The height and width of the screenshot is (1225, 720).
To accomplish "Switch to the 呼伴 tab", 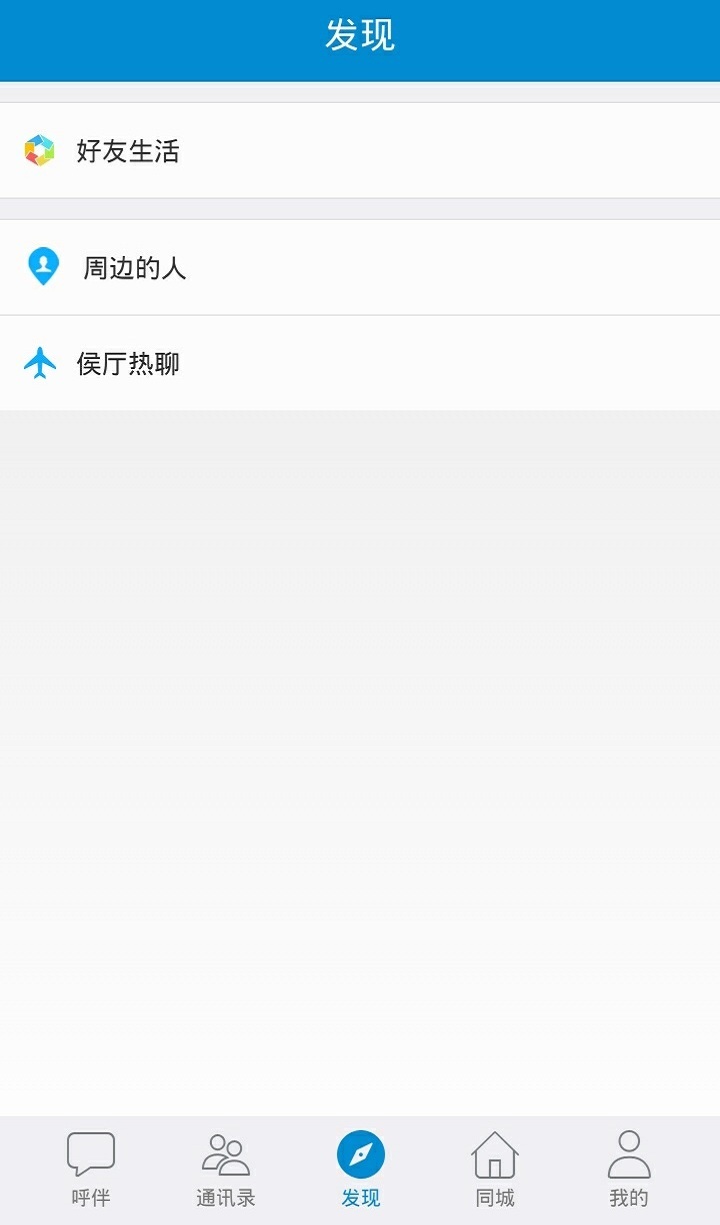I will (x=91, y=1168).
